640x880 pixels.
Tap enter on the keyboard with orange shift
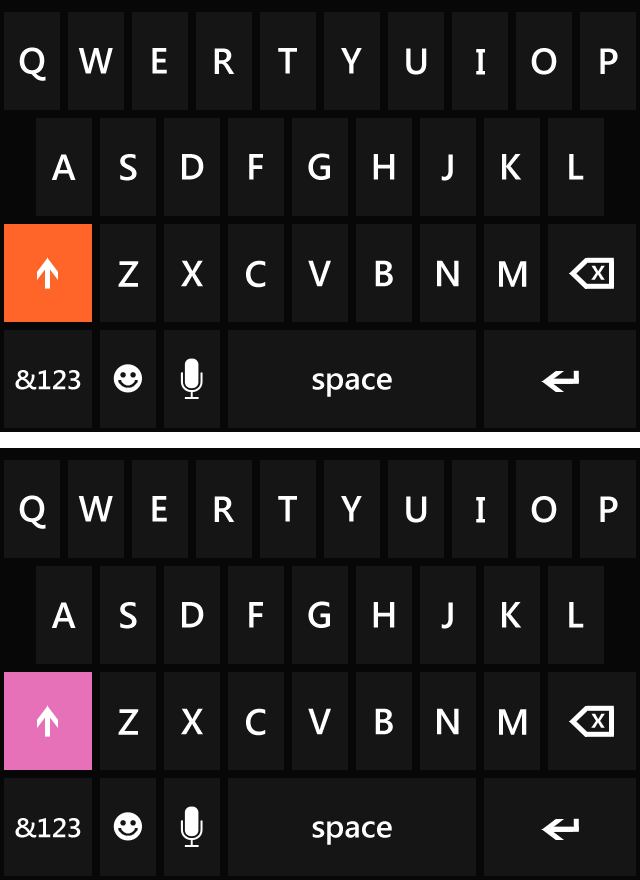point(560,380)
